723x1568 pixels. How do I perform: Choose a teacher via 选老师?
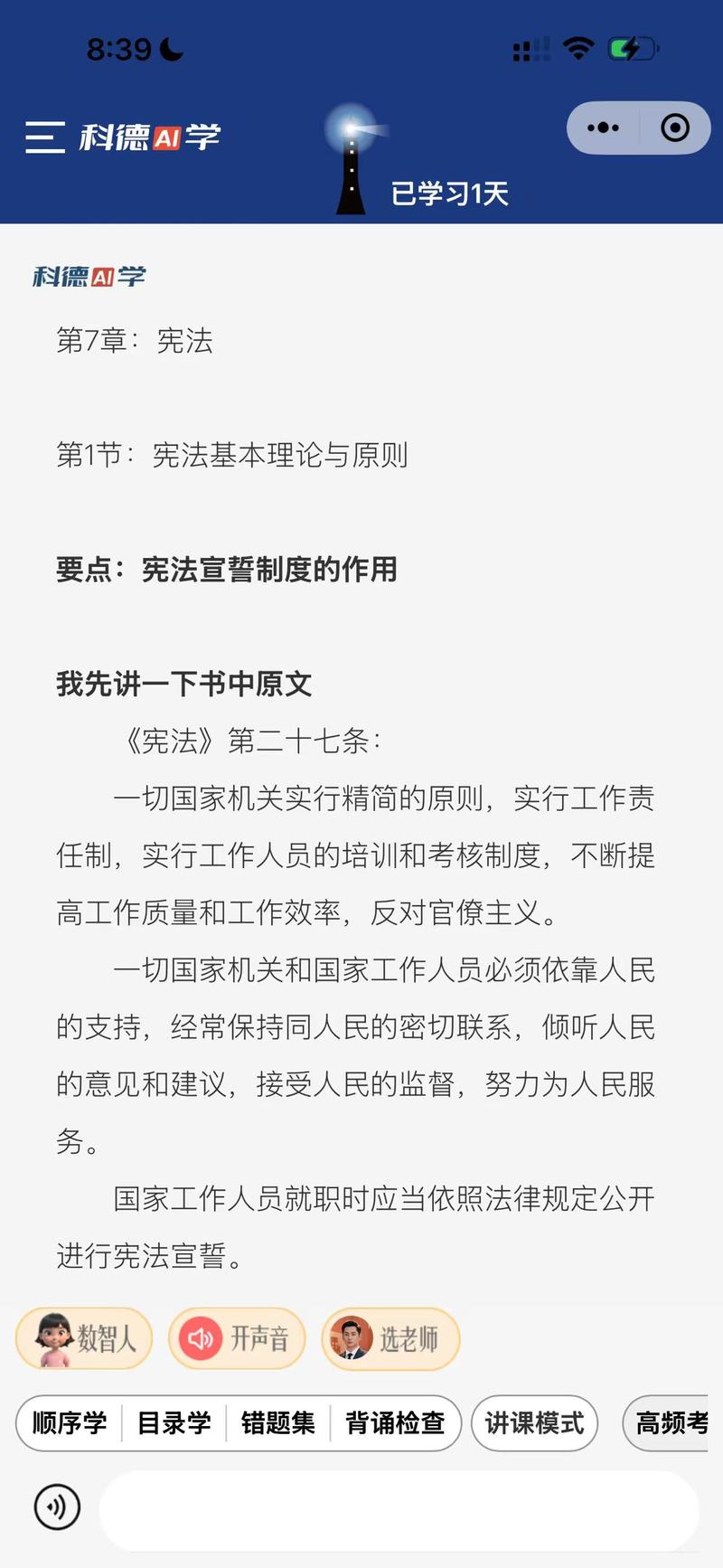[390, 1338]
